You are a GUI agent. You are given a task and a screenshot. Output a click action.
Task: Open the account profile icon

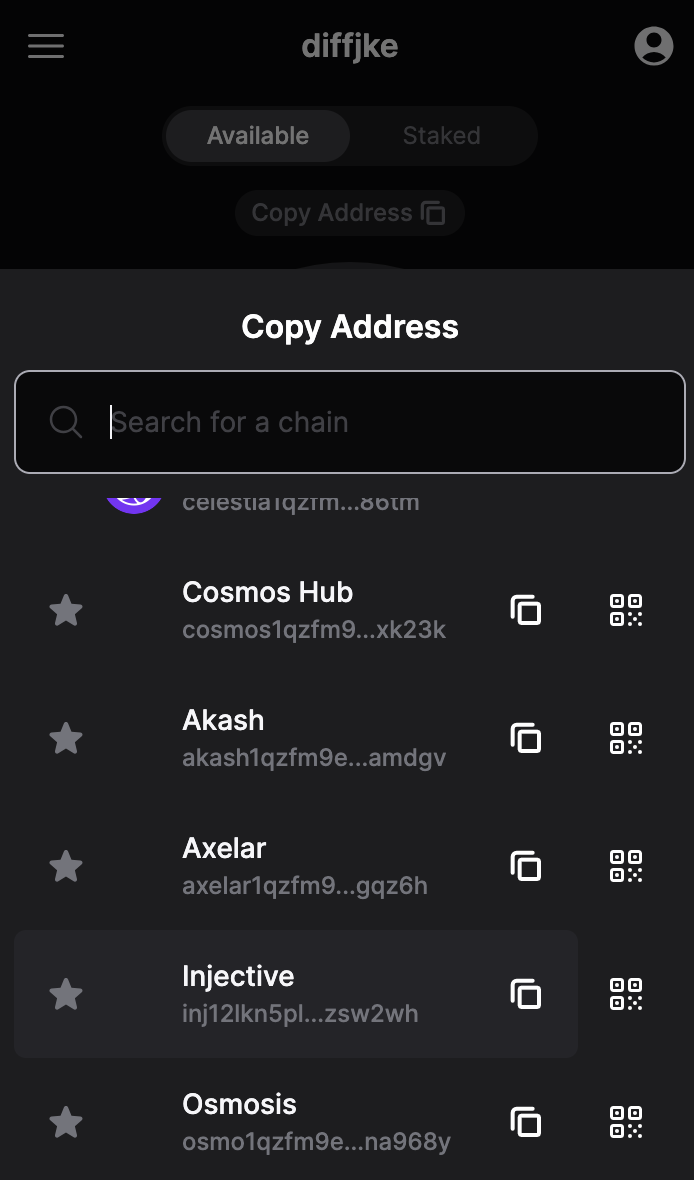click(x=653, y=46)
